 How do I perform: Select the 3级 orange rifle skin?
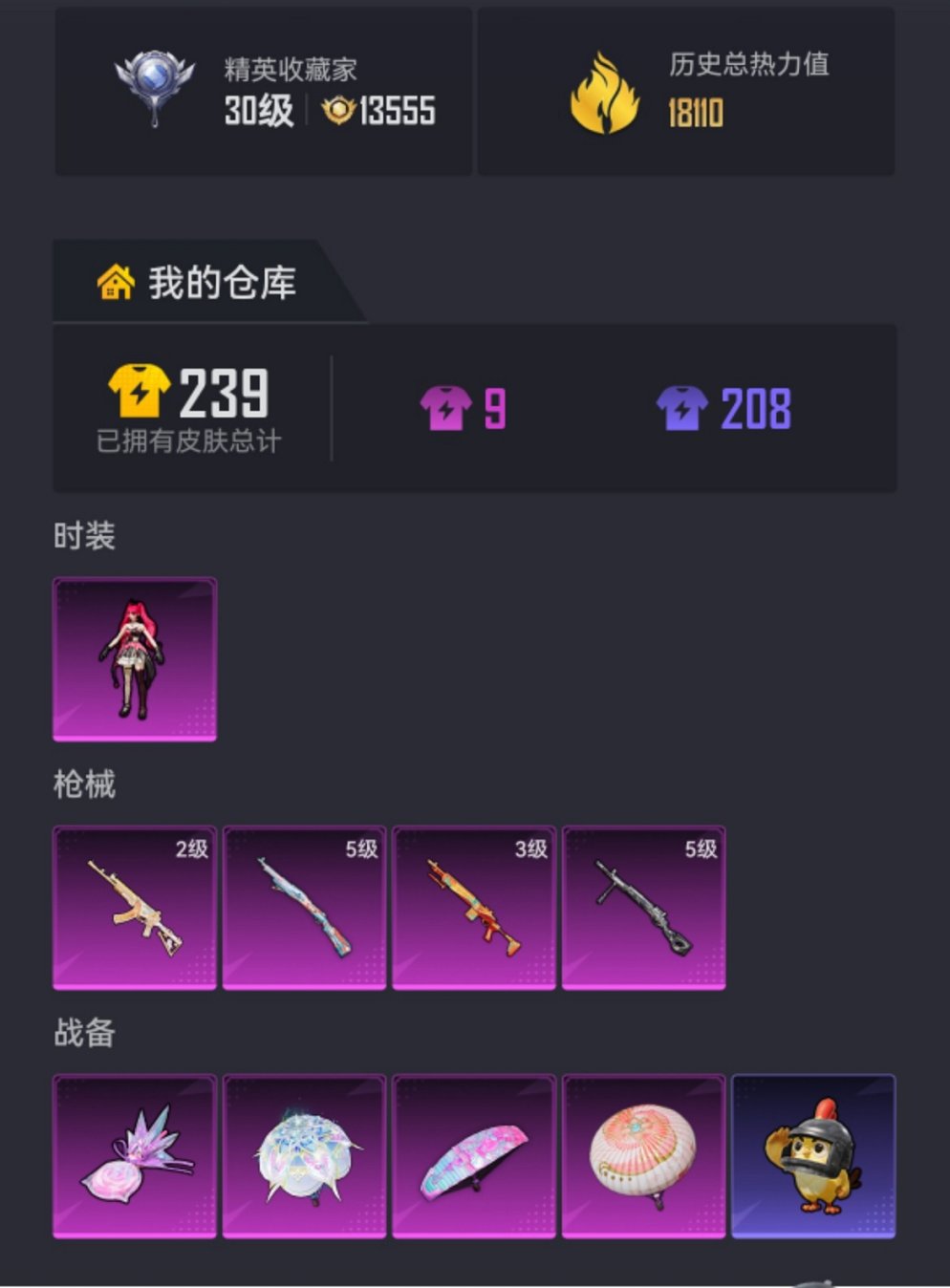click(x=474, y=908)
